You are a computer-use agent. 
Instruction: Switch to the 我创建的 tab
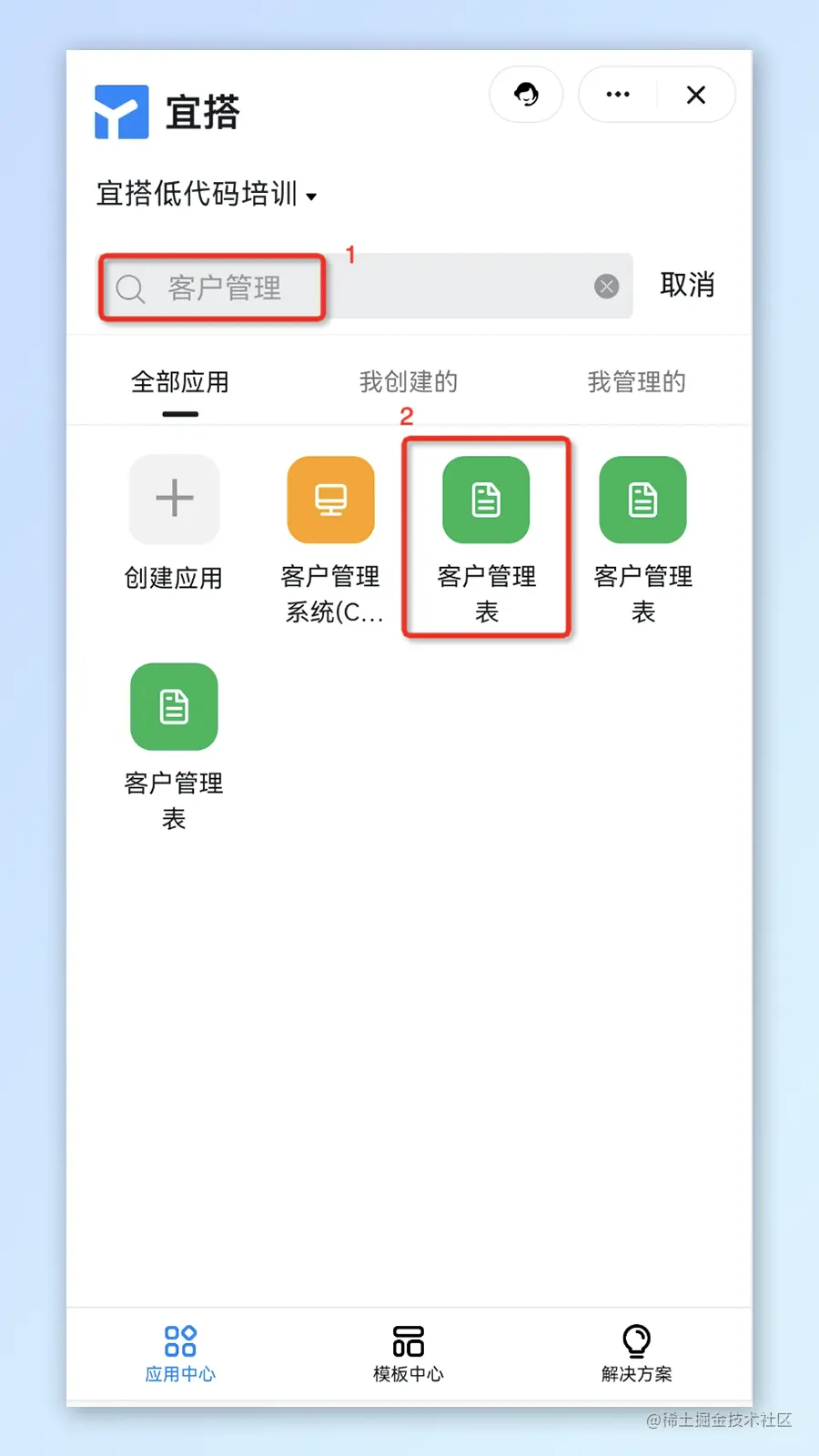coord(409,383)
